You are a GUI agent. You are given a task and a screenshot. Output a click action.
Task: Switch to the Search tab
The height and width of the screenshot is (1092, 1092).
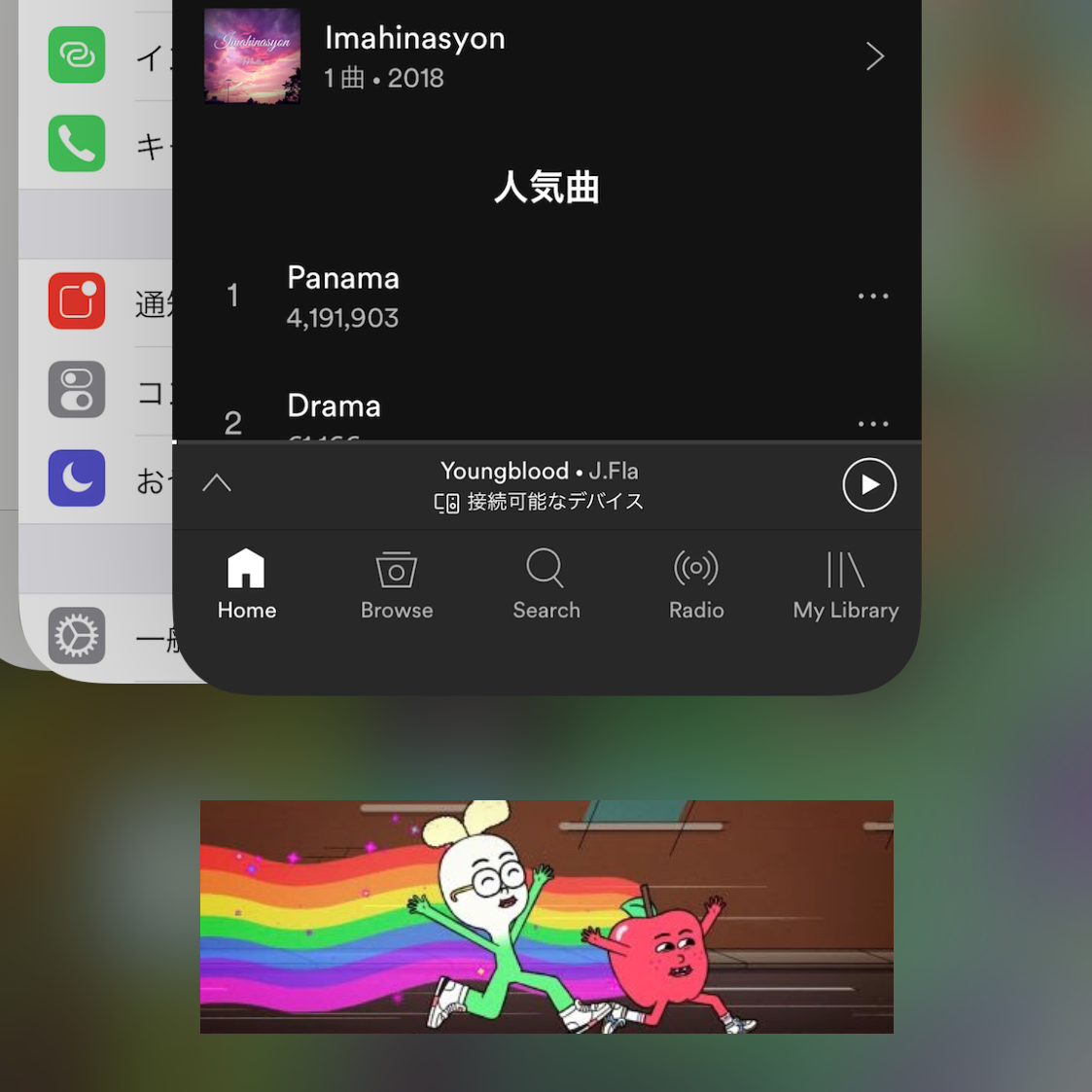pyautogui.click(x=546, y=583)
